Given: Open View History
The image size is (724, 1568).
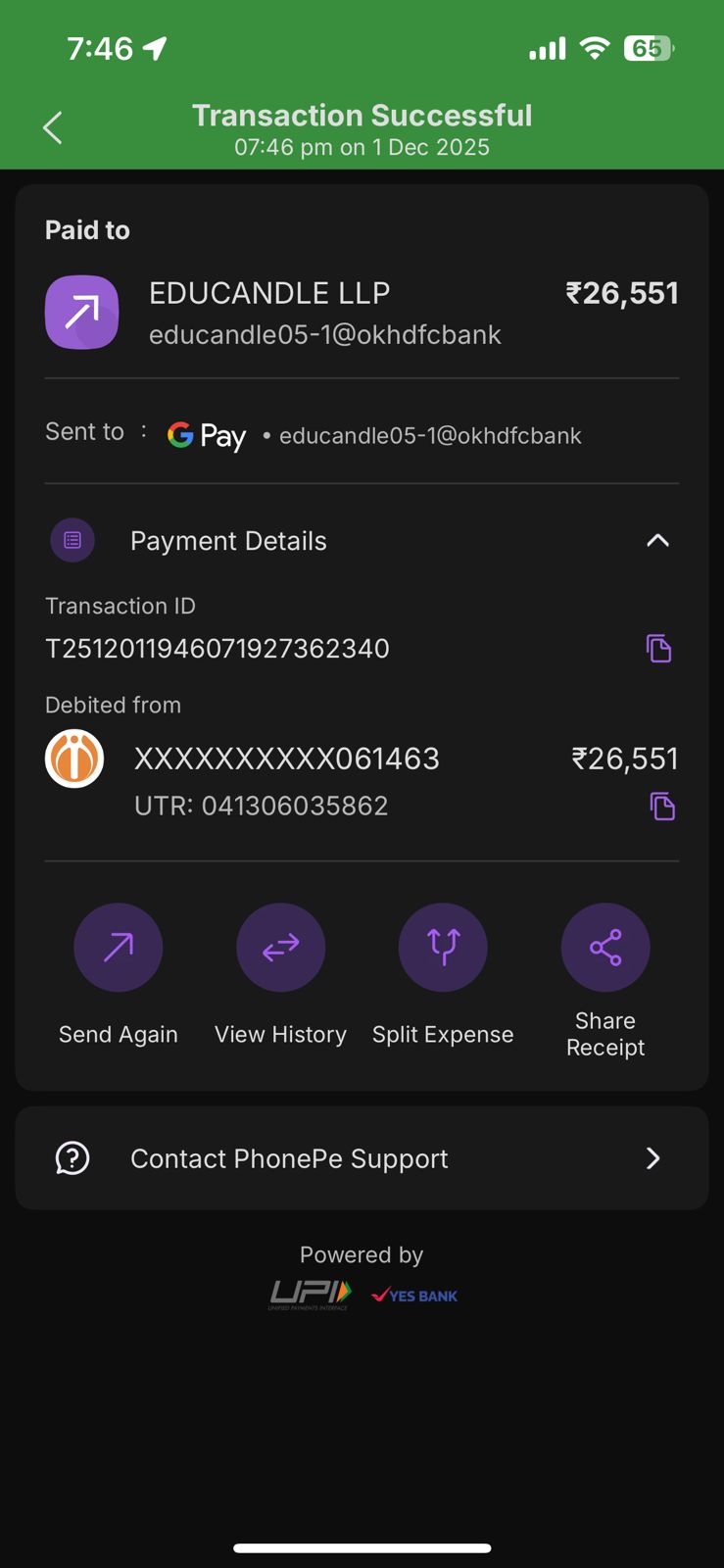Looking at the screenshot, I should pyautogui.click(x=280, y=948).
